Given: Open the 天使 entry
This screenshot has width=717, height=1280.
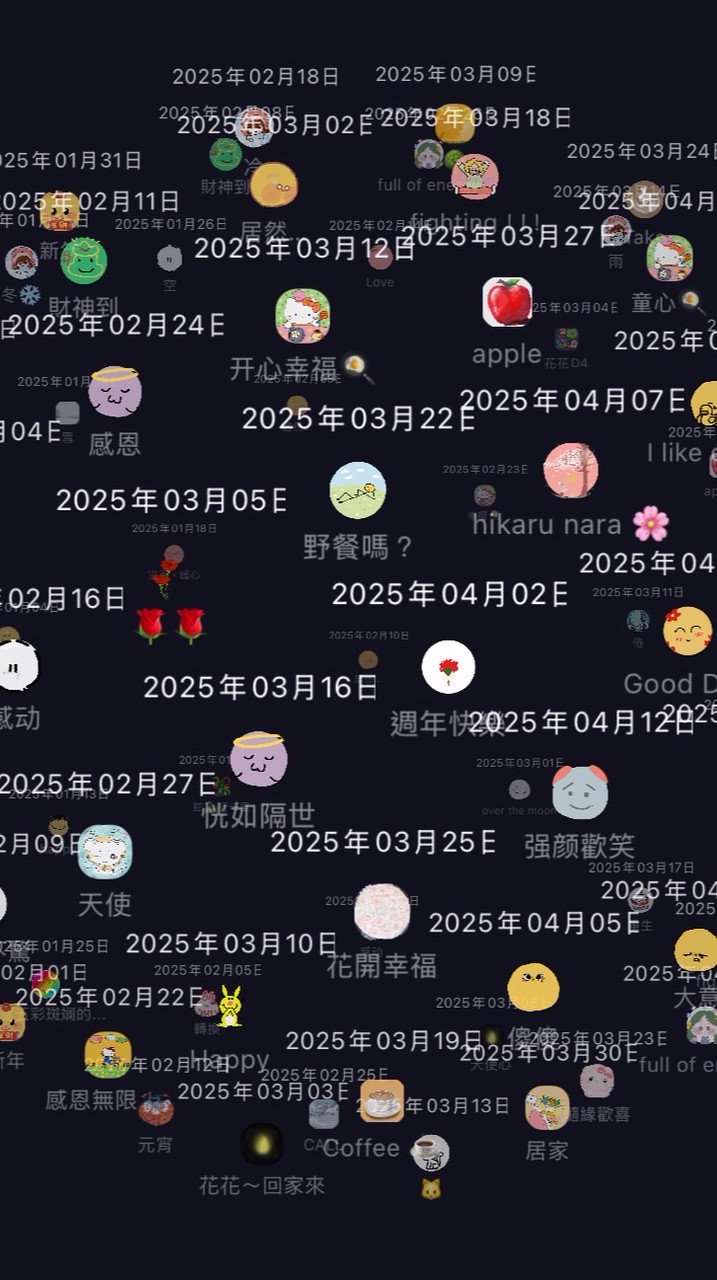Looking at the screenshot, I should click(x=105, y=851).
